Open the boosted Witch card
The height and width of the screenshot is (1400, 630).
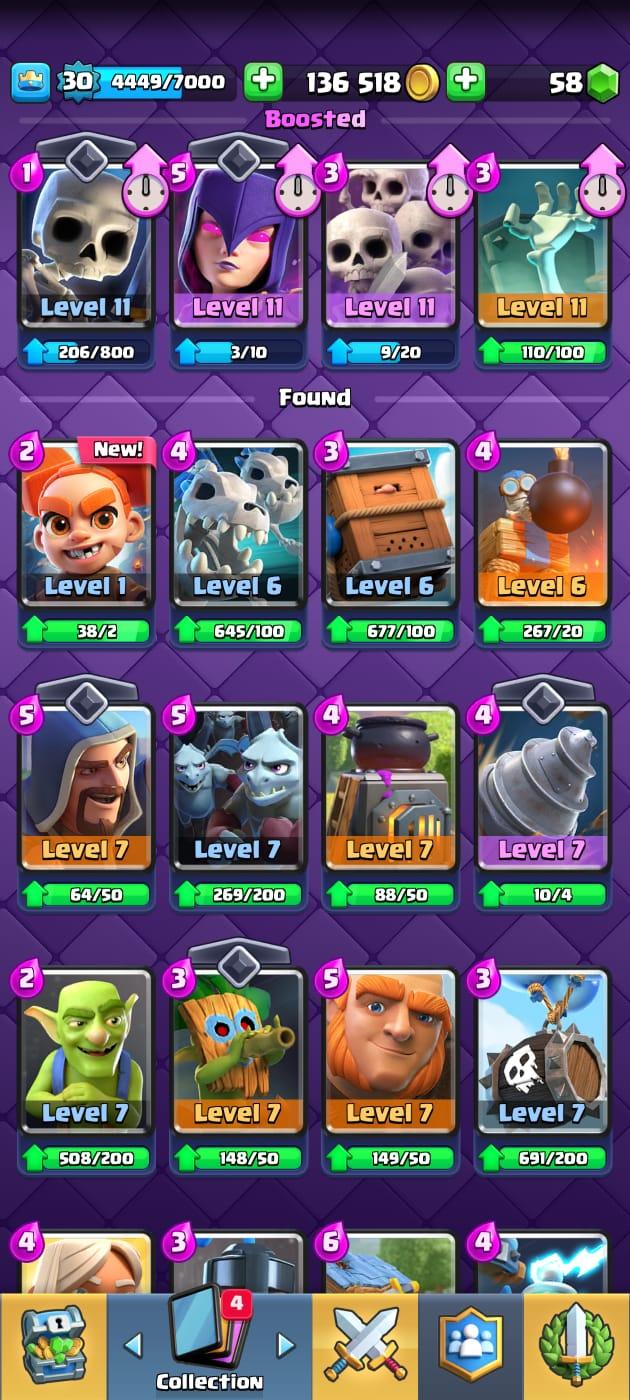click(238, 250)
